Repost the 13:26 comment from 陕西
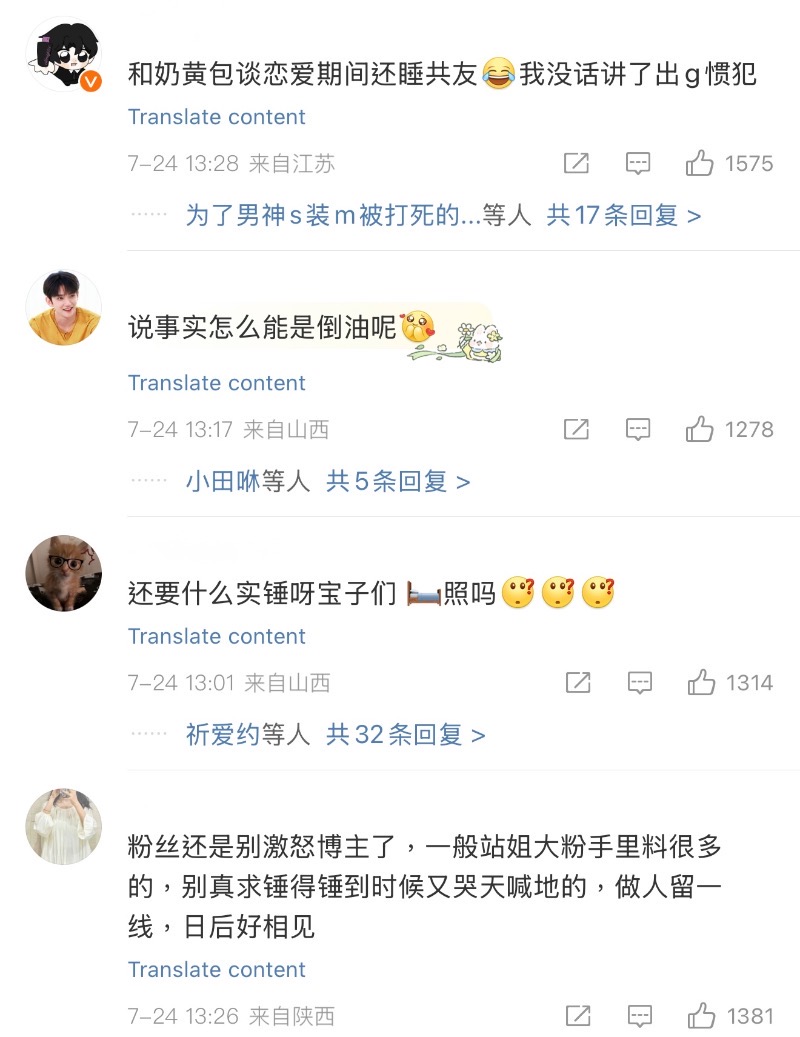The height and width of the screenshot is (1037, 800). [x=577, y=1016]
